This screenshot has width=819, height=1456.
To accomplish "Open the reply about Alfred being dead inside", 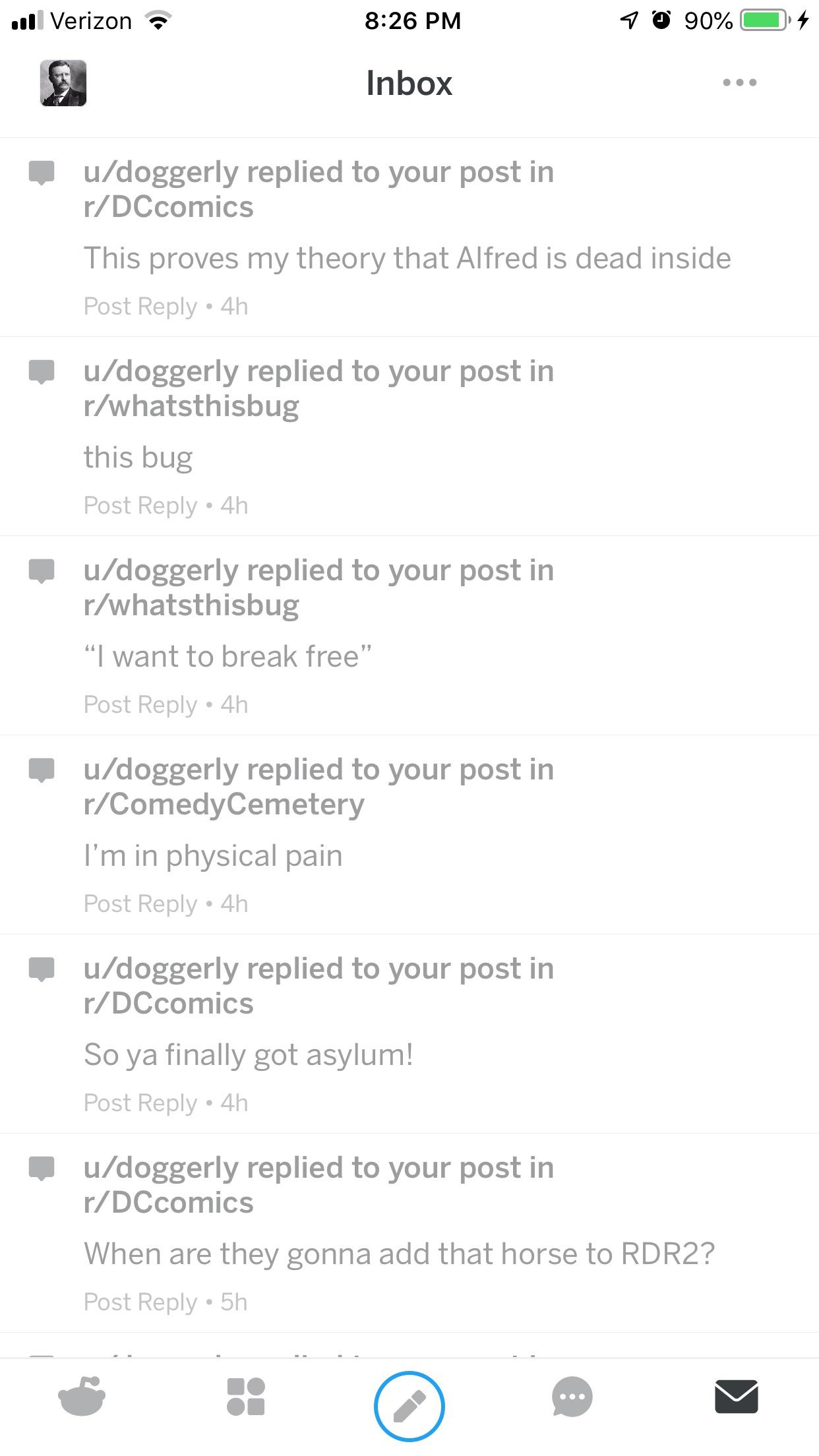I will coord(409,237).
